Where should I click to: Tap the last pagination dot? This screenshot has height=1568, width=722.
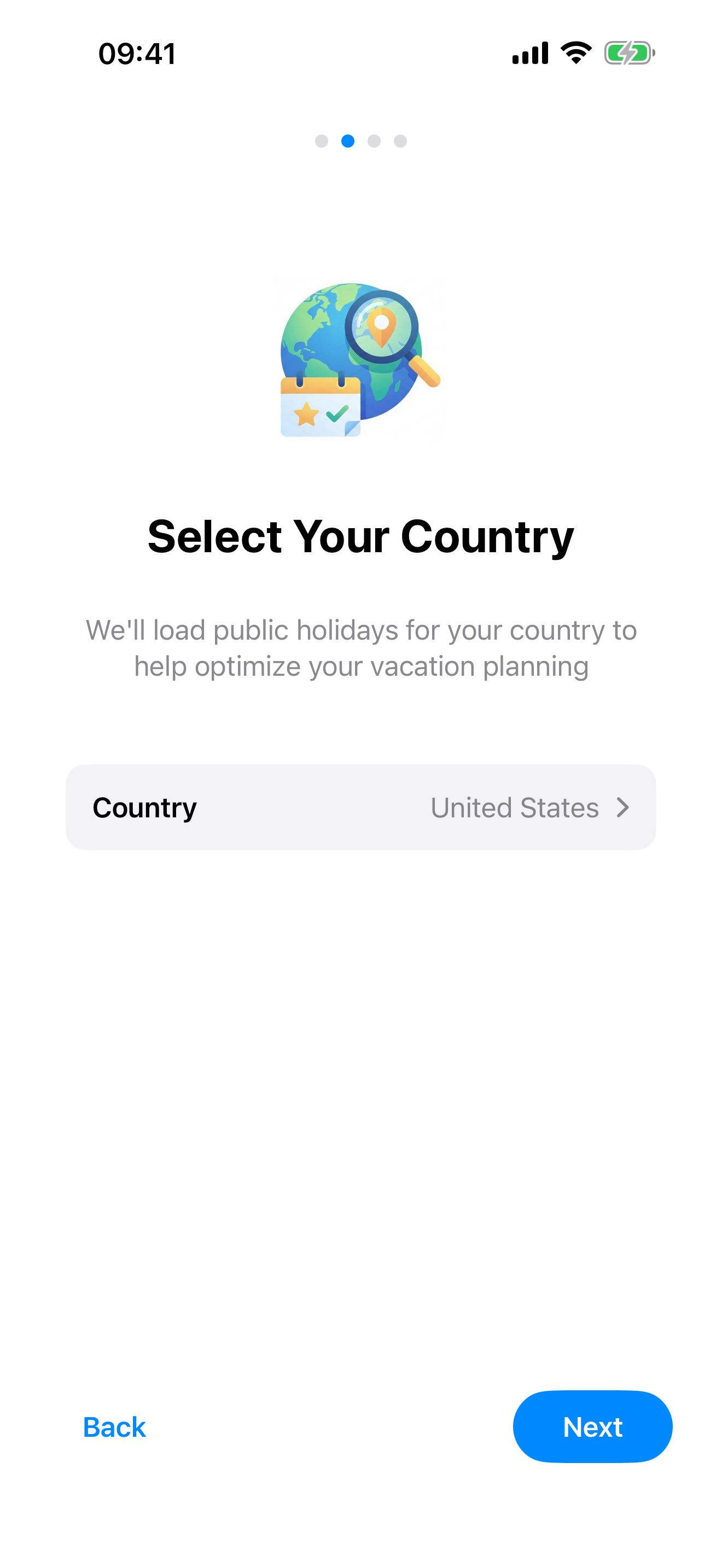400,141
